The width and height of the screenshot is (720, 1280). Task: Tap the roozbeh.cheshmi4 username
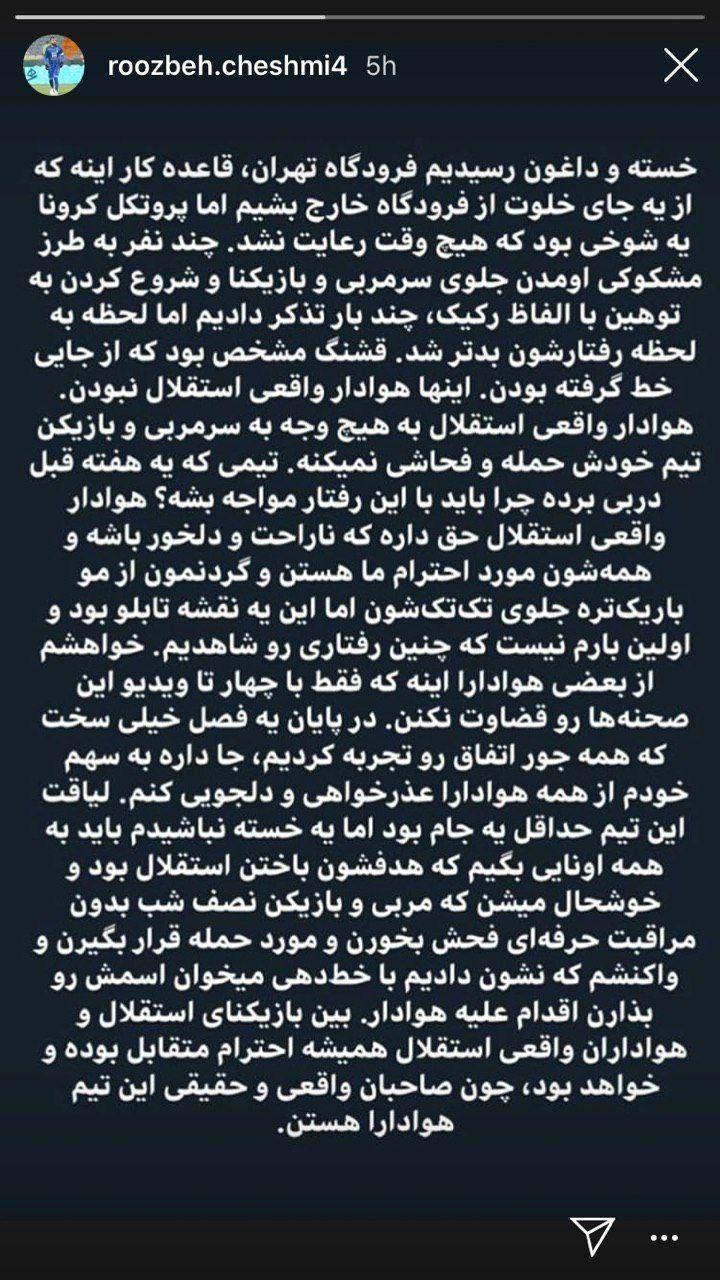point(227,66)
